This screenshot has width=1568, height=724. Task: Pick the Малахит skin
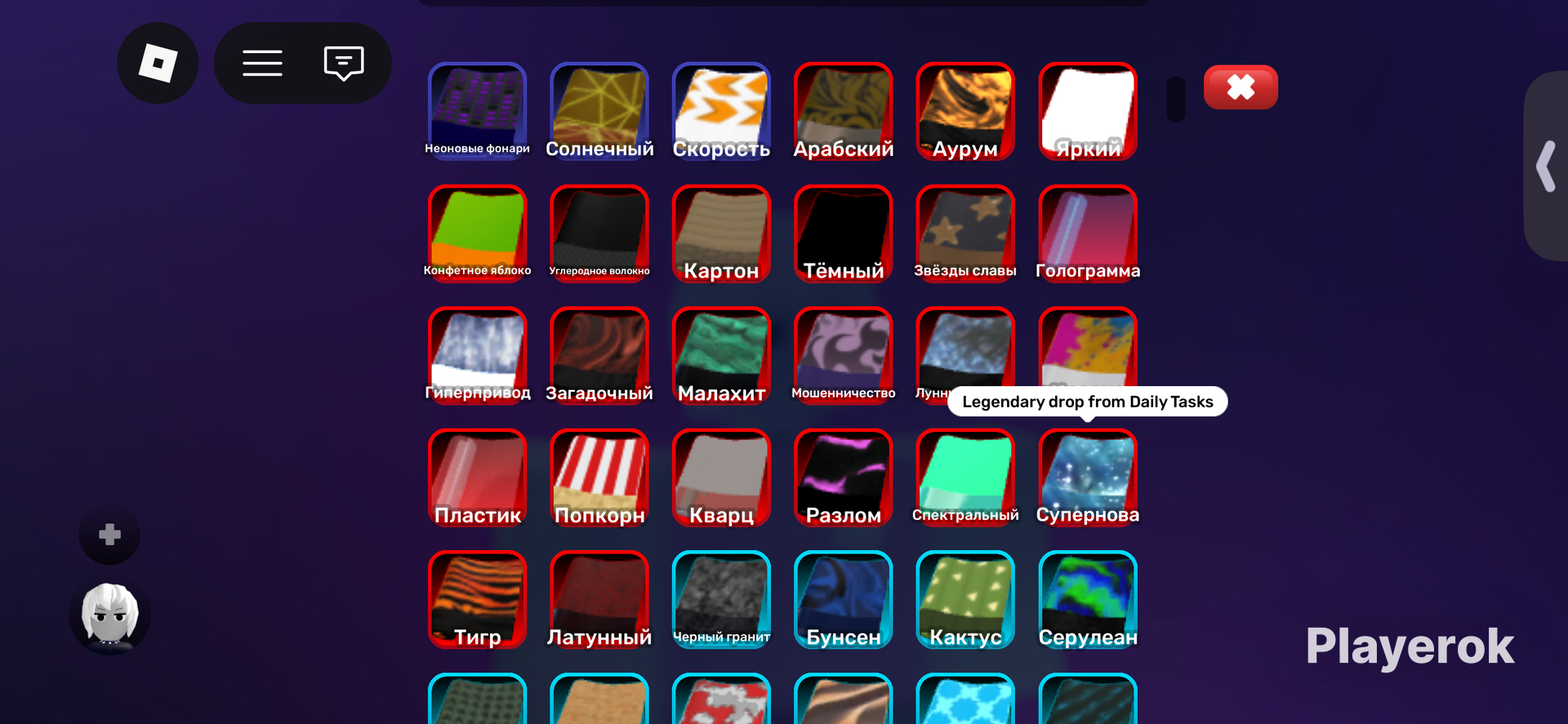click(721, 356)
